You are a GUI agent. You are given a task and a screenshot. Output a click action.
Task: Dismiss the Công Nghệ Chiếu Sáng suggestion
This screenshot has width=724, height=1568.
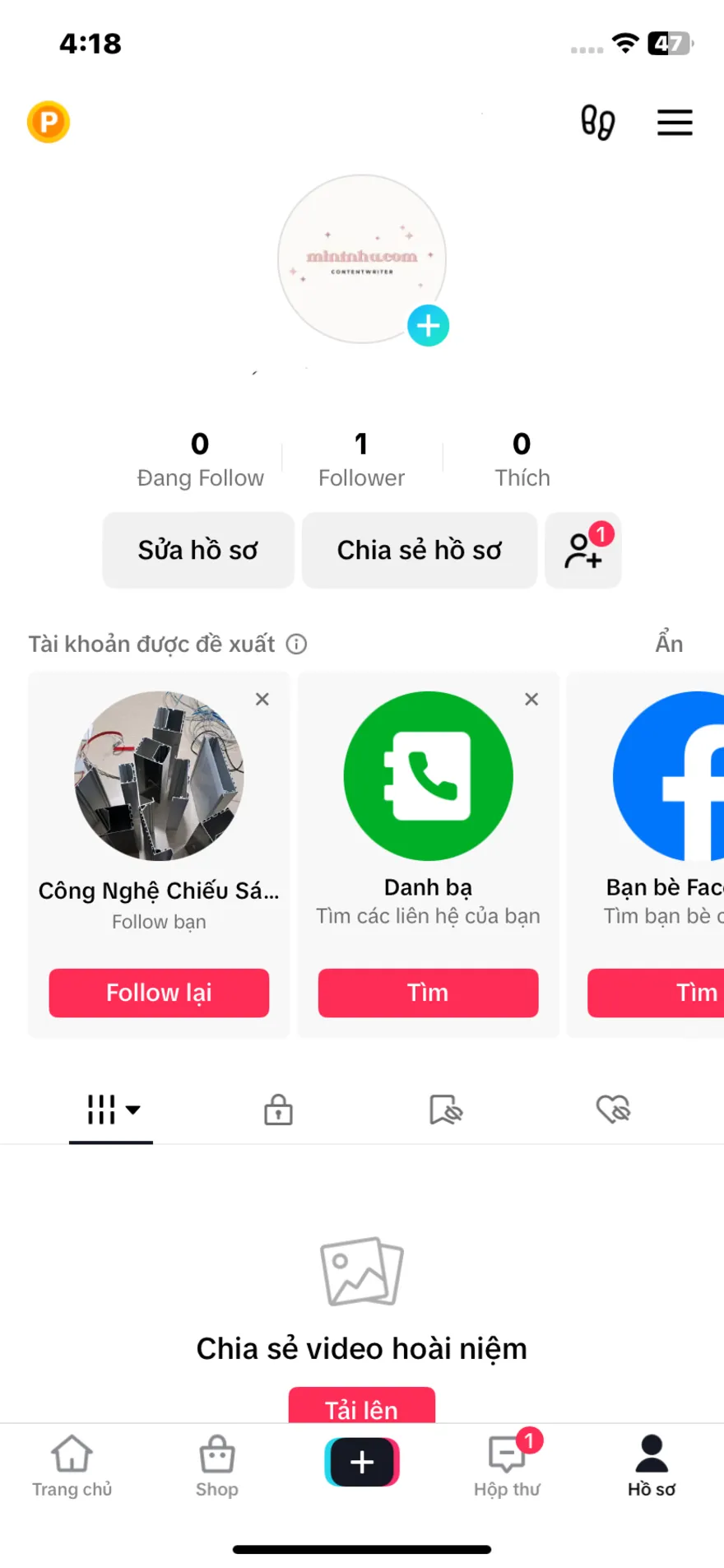[x=262, y=699]
